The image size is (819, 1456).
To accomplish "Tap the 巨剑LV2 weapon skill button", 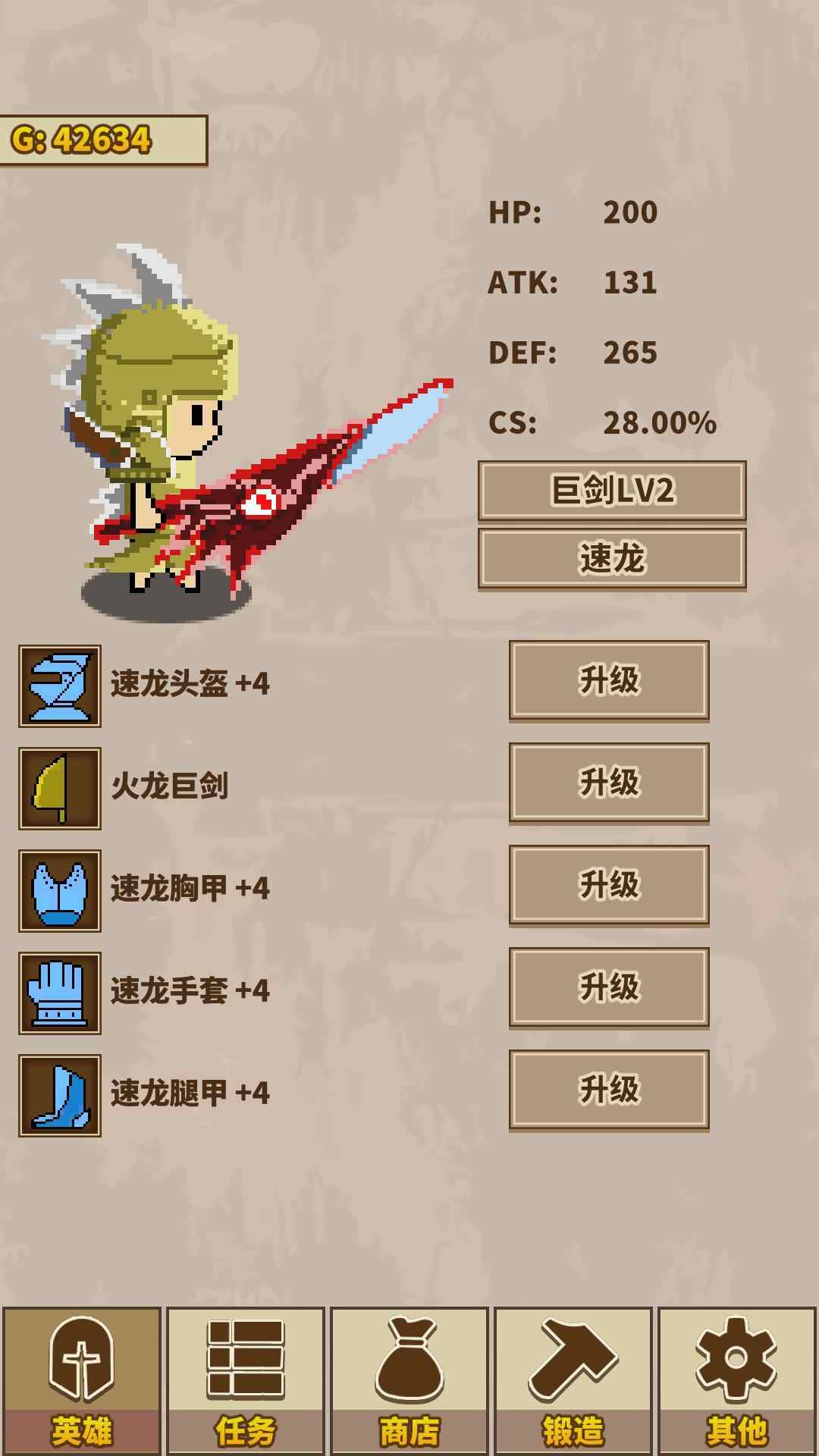I will pos(612,490).
